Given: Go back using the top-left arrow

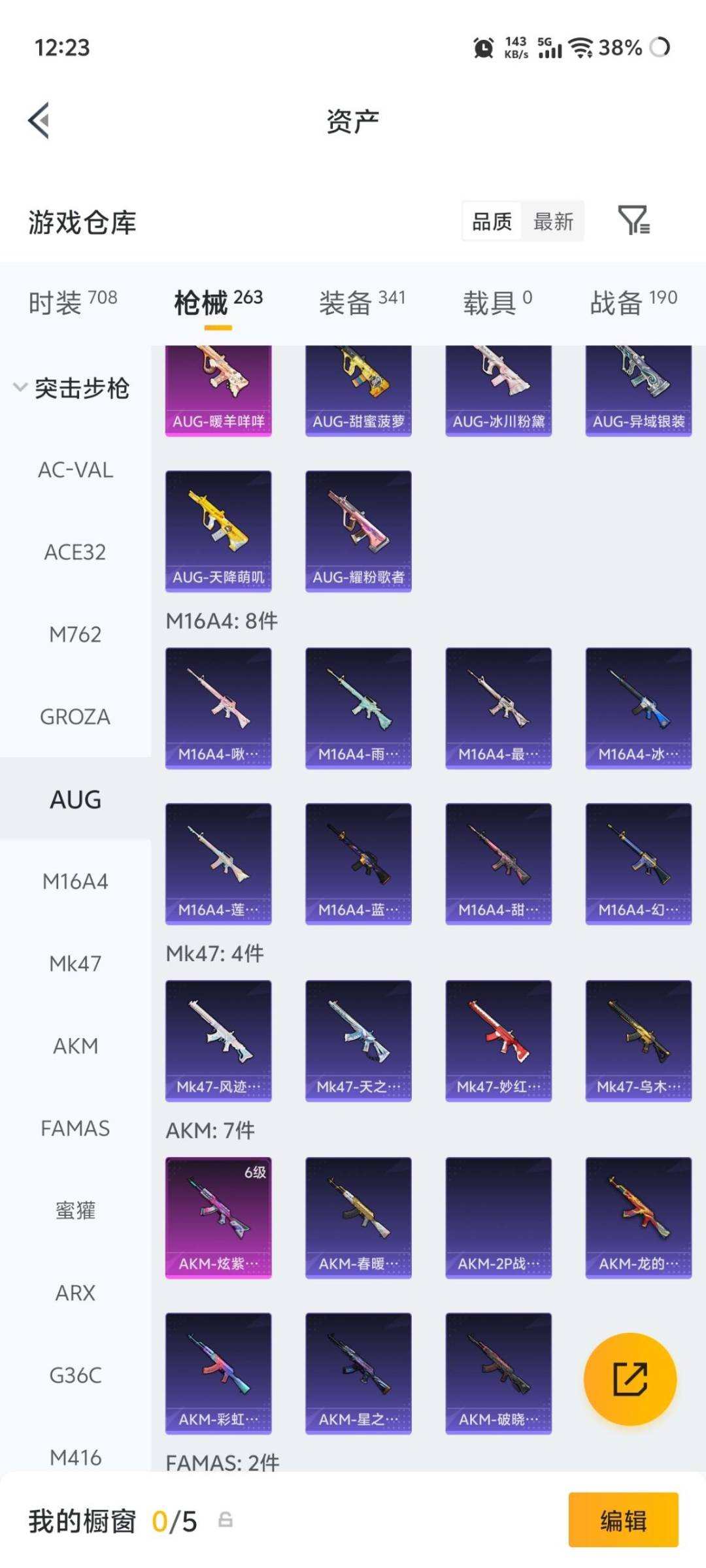Looking at the screenshot, I should [39, 121].
